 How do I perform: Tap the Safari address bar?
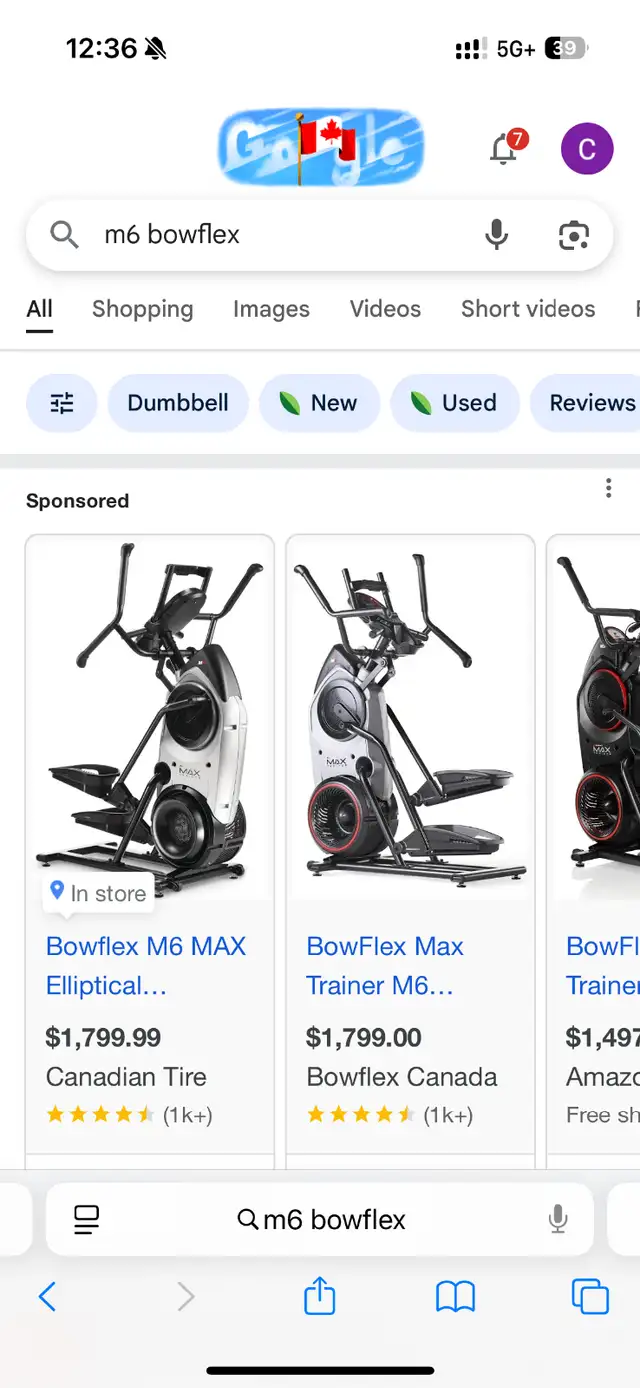point(320,1219)
